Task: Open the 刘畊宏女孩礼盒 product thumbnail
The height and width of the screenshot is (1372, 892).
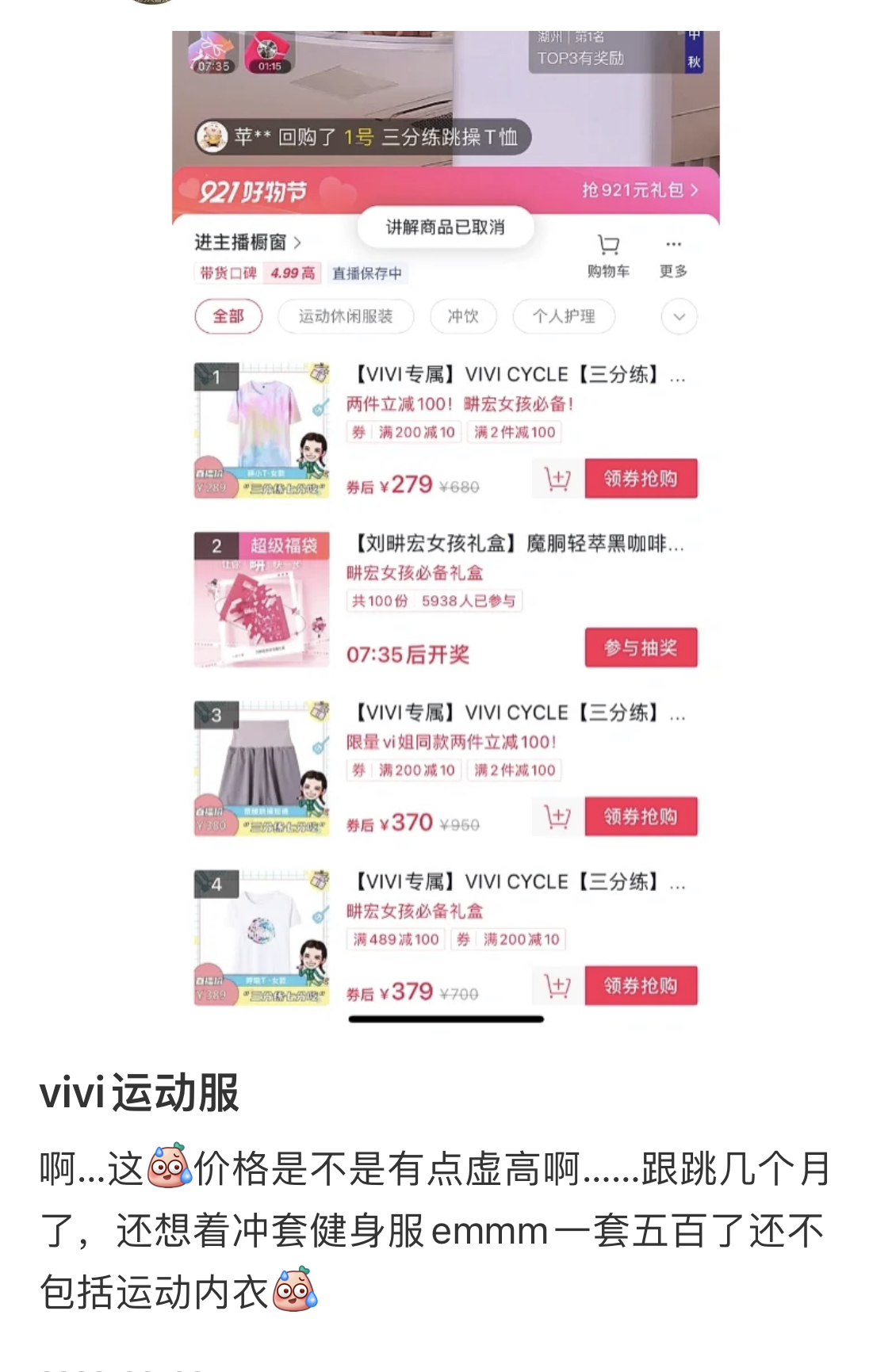Action: tap(260, 600)
